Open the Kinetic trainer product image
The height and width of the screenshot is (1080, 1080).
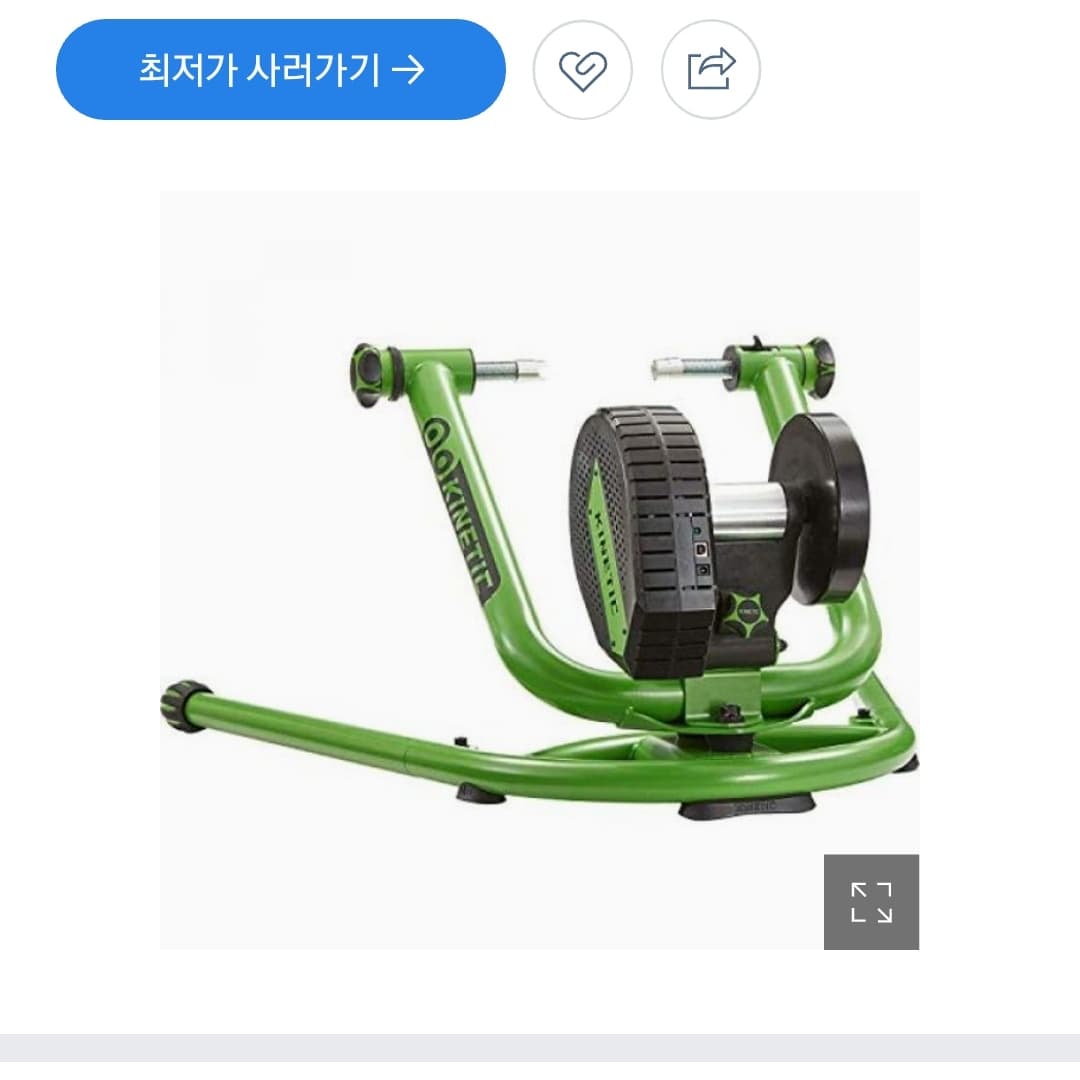[x=540, y=560]
